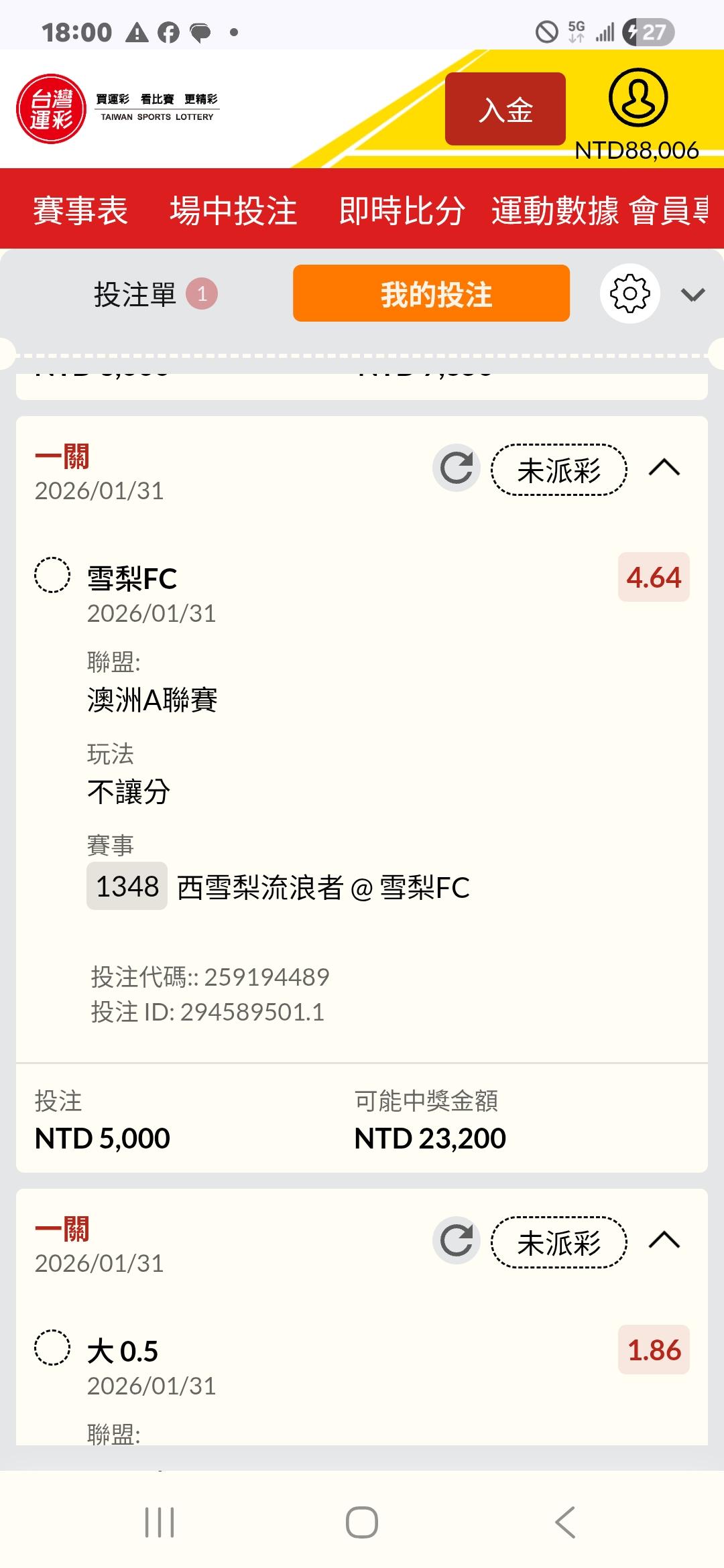This screenshot has width=724, height=1568.
Task: Go to 賽事表 in navigation bar
Action: point(80,210)
